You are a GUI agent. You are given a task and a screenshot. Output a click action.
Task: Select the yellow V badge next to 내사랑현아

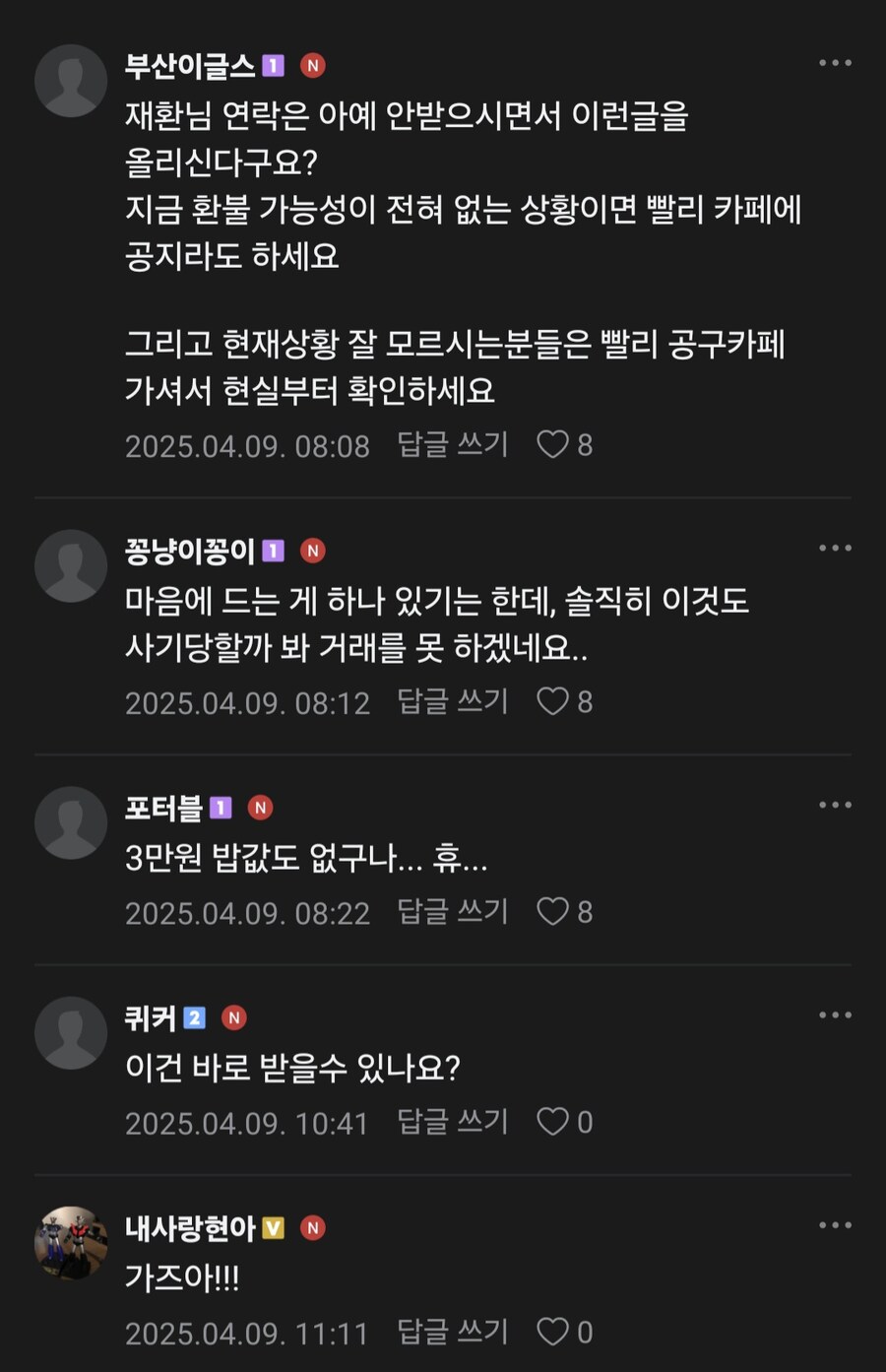(273, 1228)
